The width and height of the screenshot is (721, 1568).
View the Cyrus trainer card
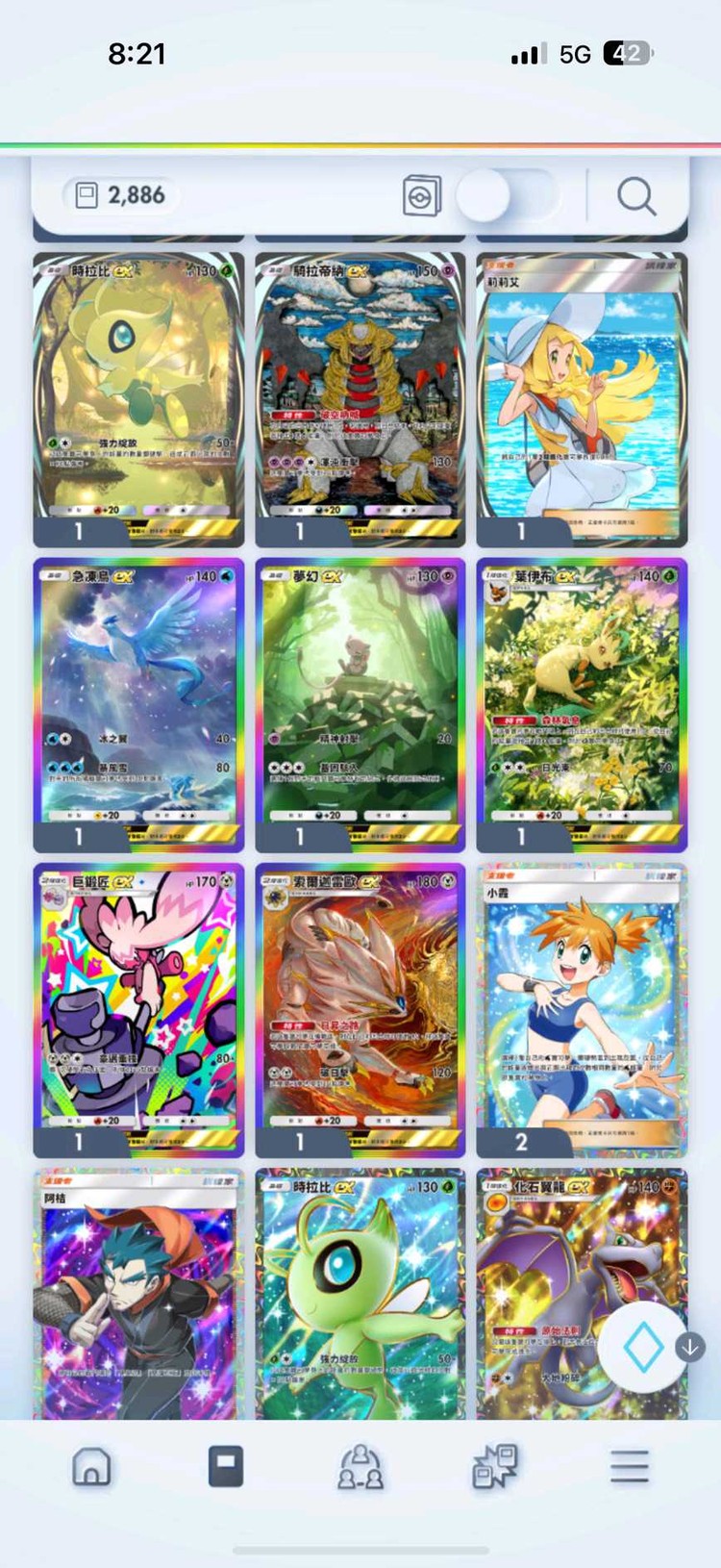(x=138, y=1294)
